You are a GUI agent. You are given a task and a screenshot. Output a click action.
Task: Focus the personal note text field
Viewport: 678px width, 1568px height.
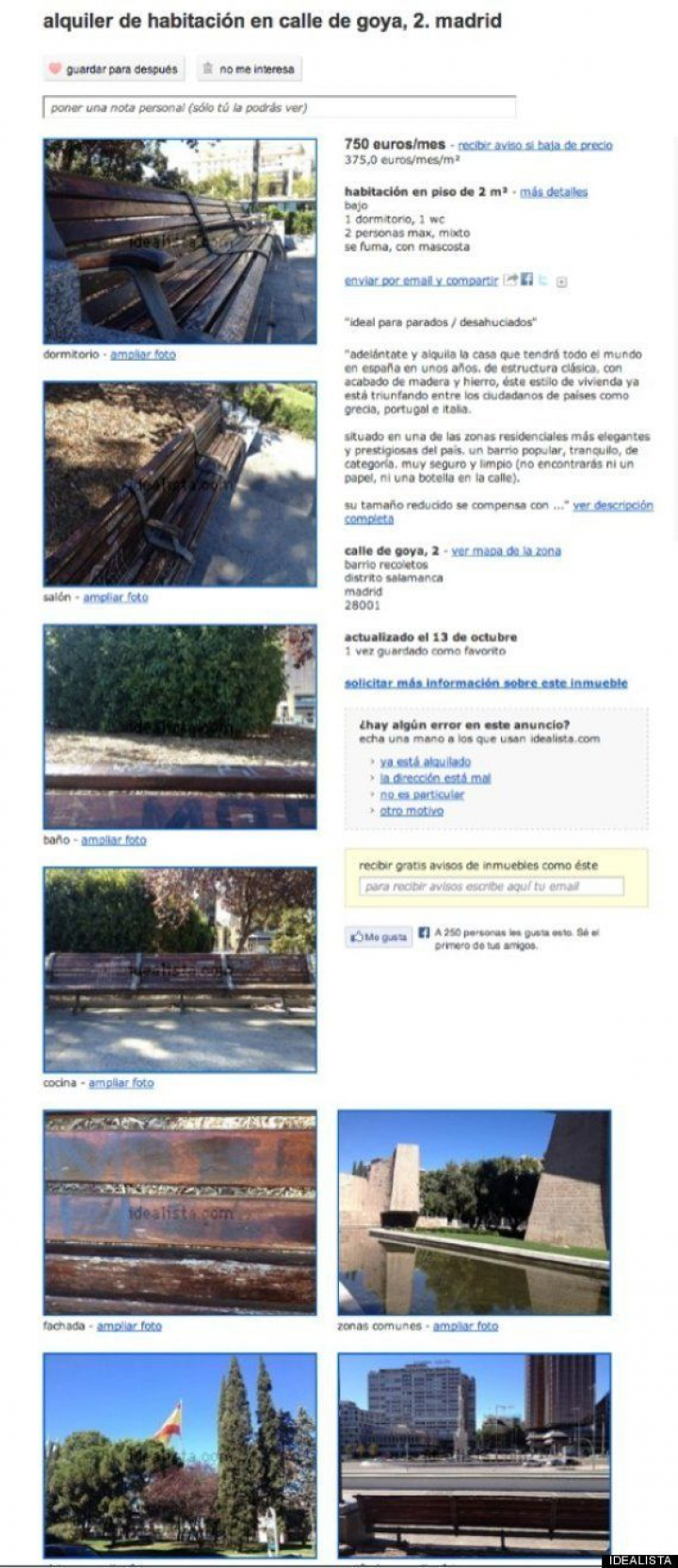(x=279, y=107)
